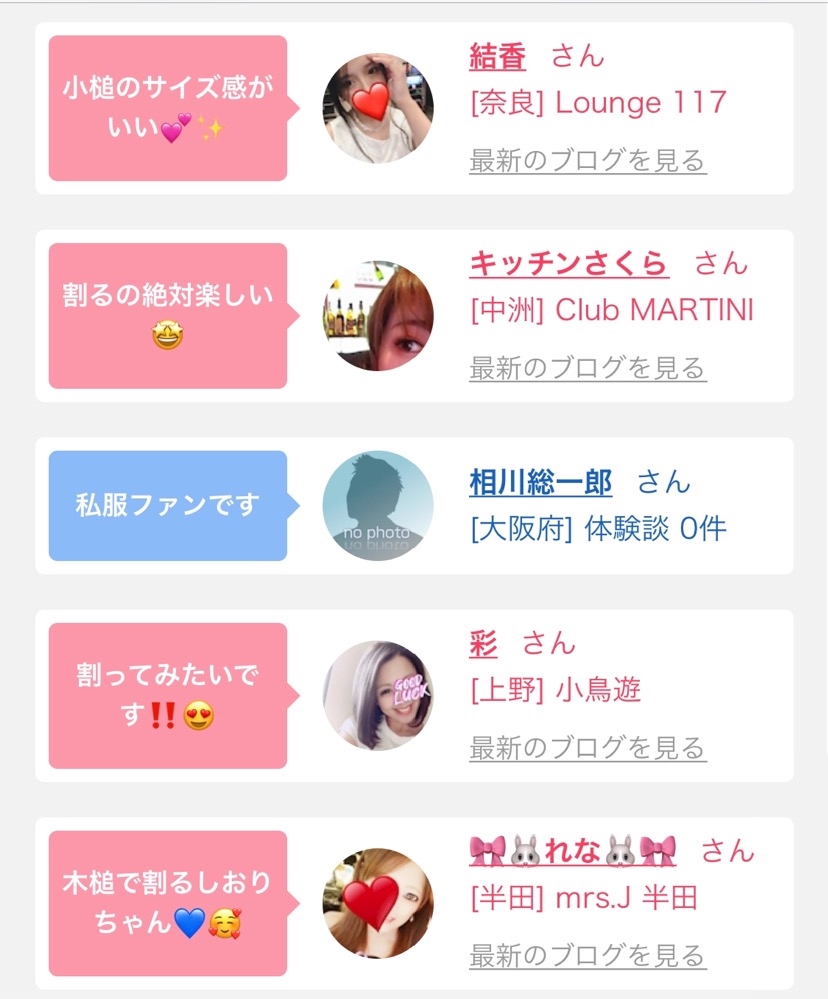Viewport: 828px width, 999px height.
Task: Open れな's profile name link
Action: click(x=572, y=851)
